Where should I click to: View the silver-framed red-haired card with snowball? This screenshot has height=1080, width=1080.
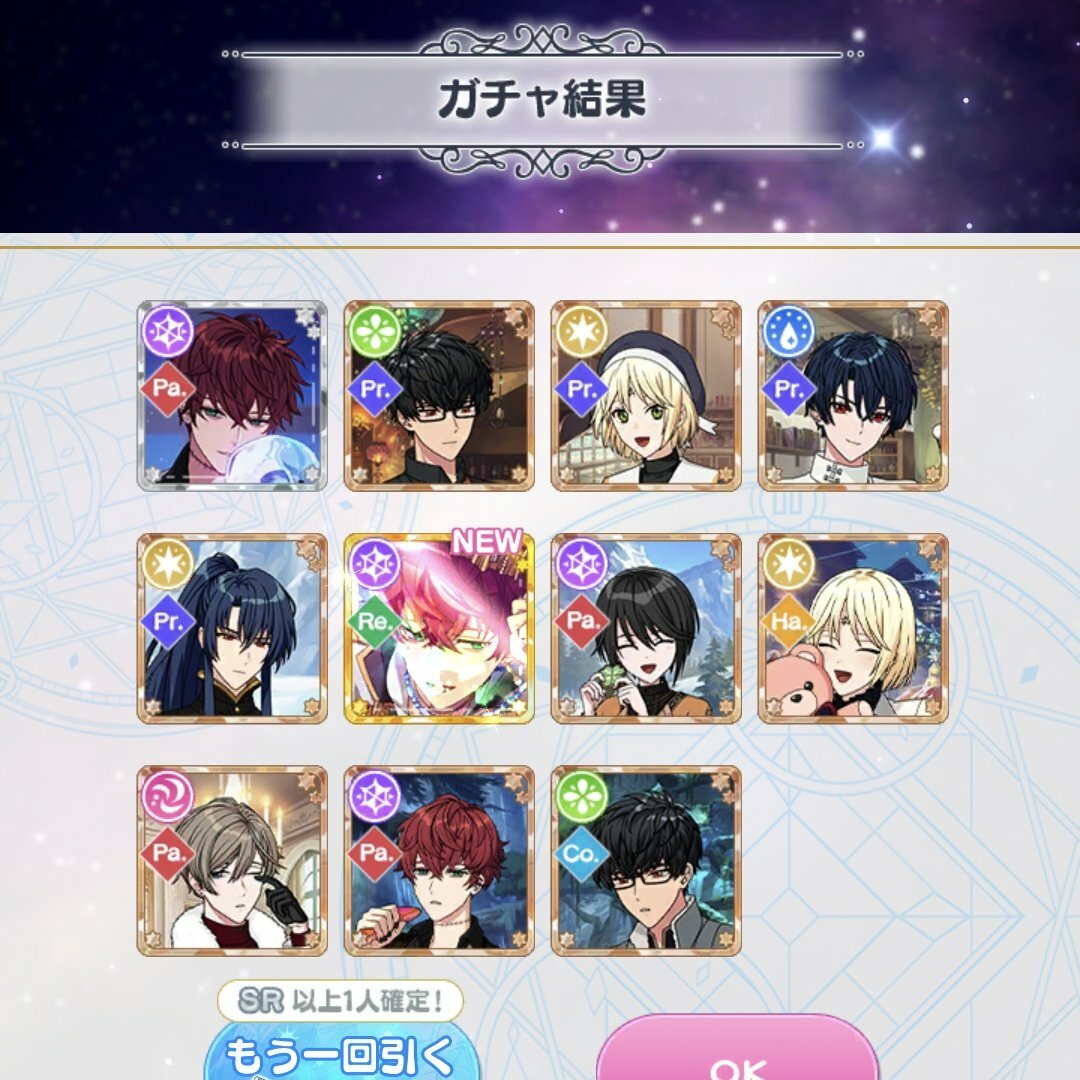point(232,396)
